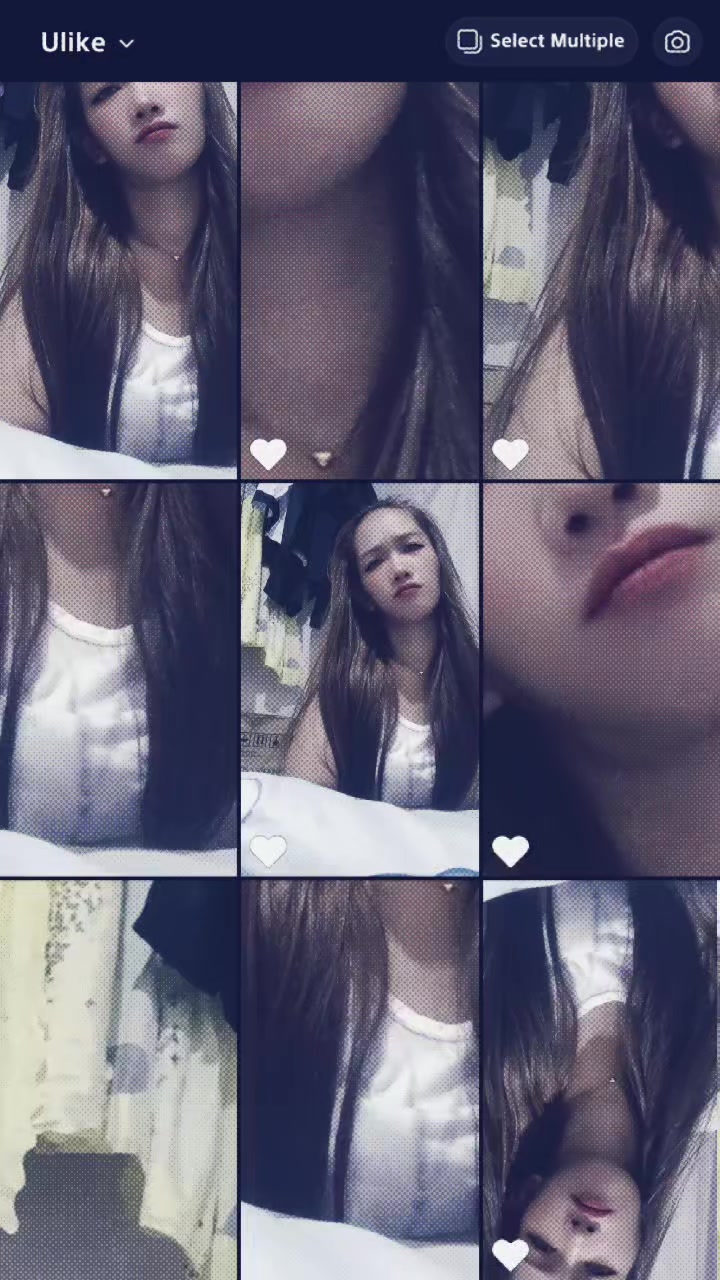
Task: Open the seated selfie with hanging clothes behind
Action: tap(360, 679)
